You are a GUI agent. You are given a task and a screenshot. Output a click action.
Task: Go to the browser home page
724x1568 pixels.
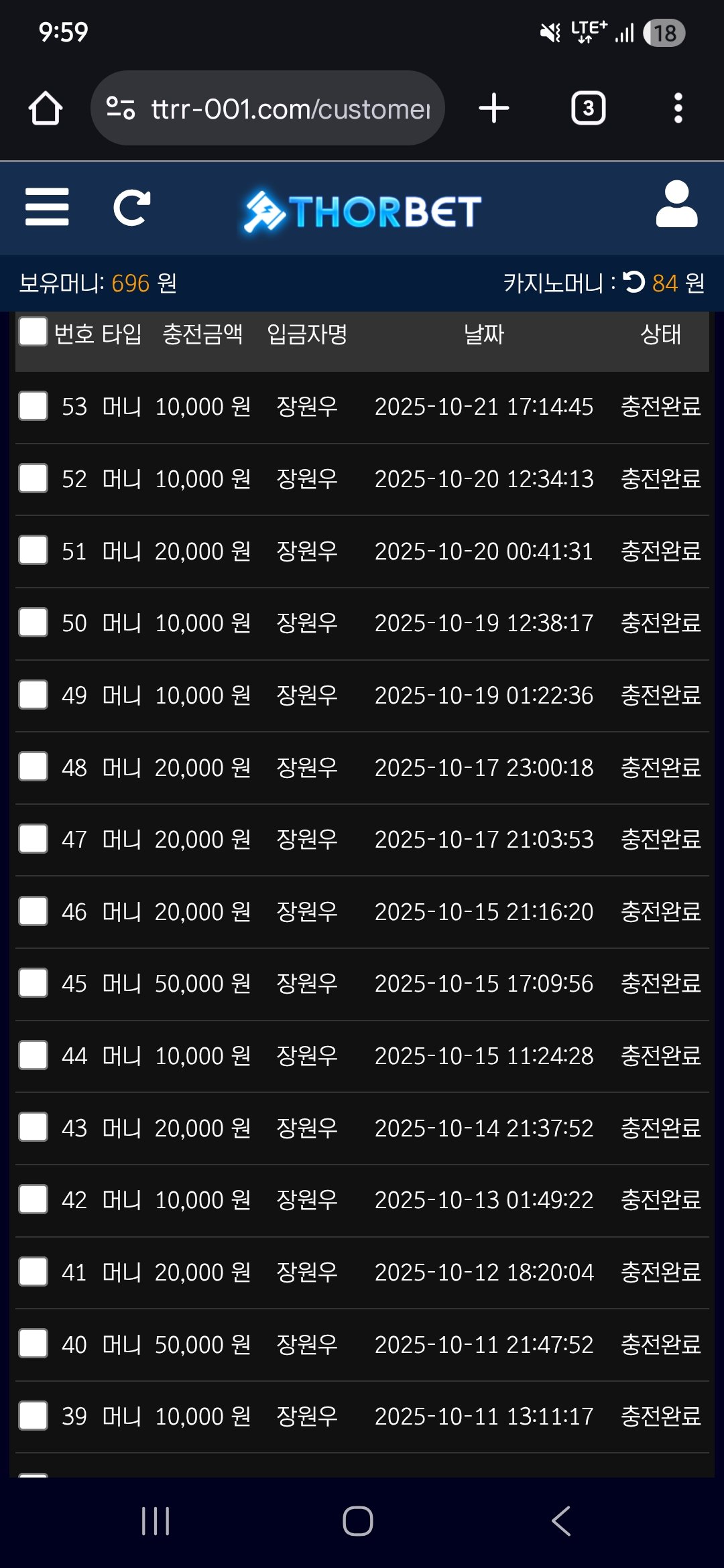(46, 109)
